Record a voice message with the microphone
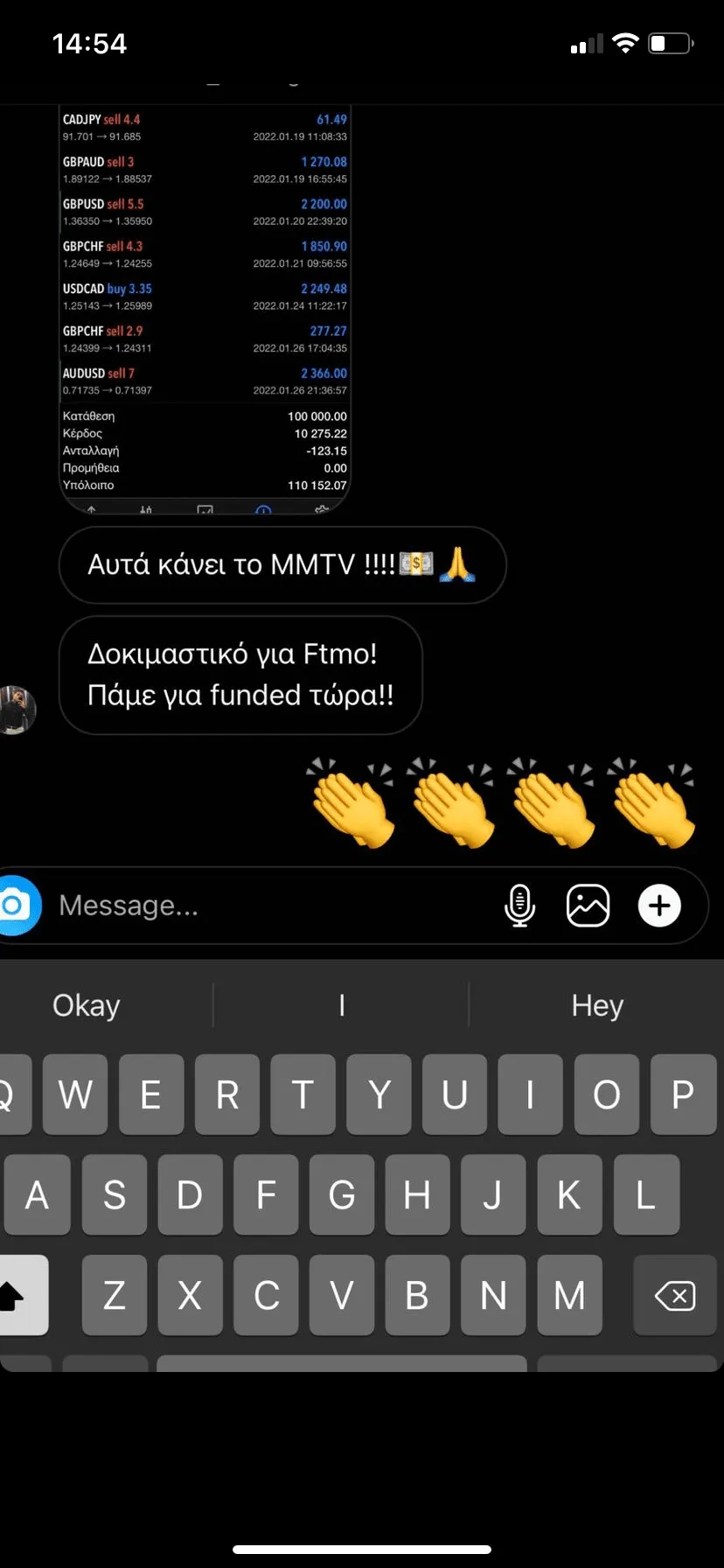The height and width of the screenshot is (1568, 724). pos(519,905)
